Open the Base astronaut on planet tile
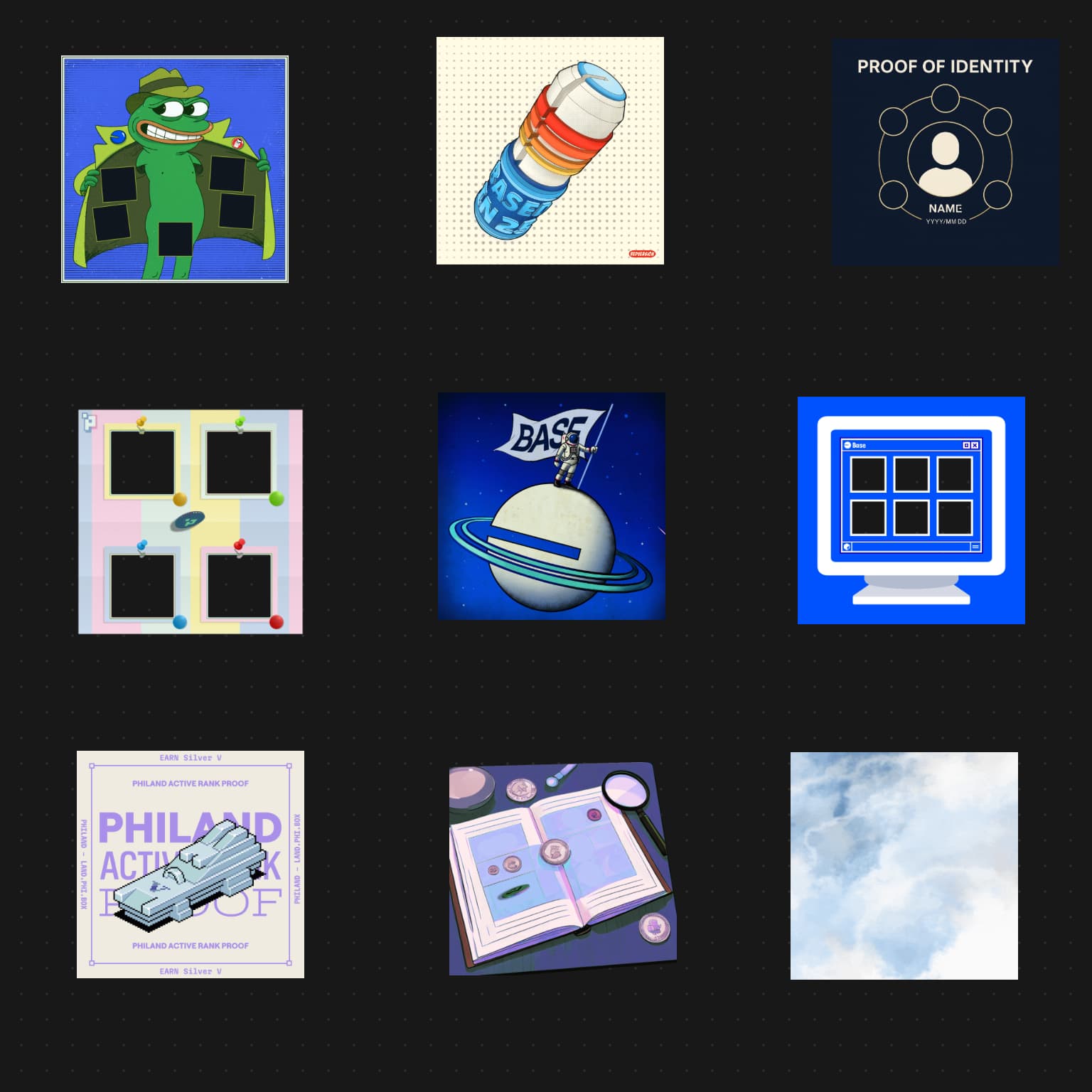The width and height of the screenshot is (1092, 1092). click(551, 505)
